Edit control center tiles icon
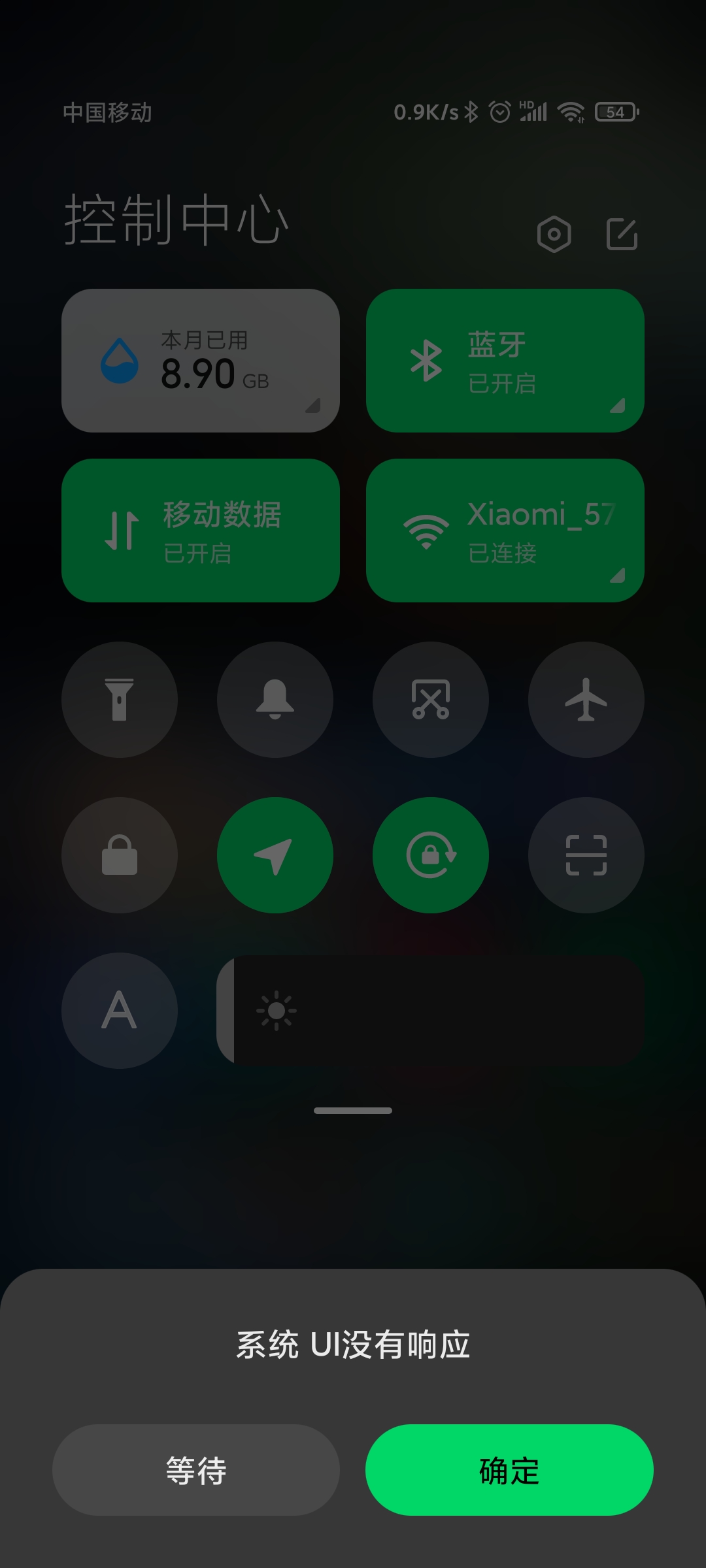The height and width of the screenshot is (1568, 706). 622,234
